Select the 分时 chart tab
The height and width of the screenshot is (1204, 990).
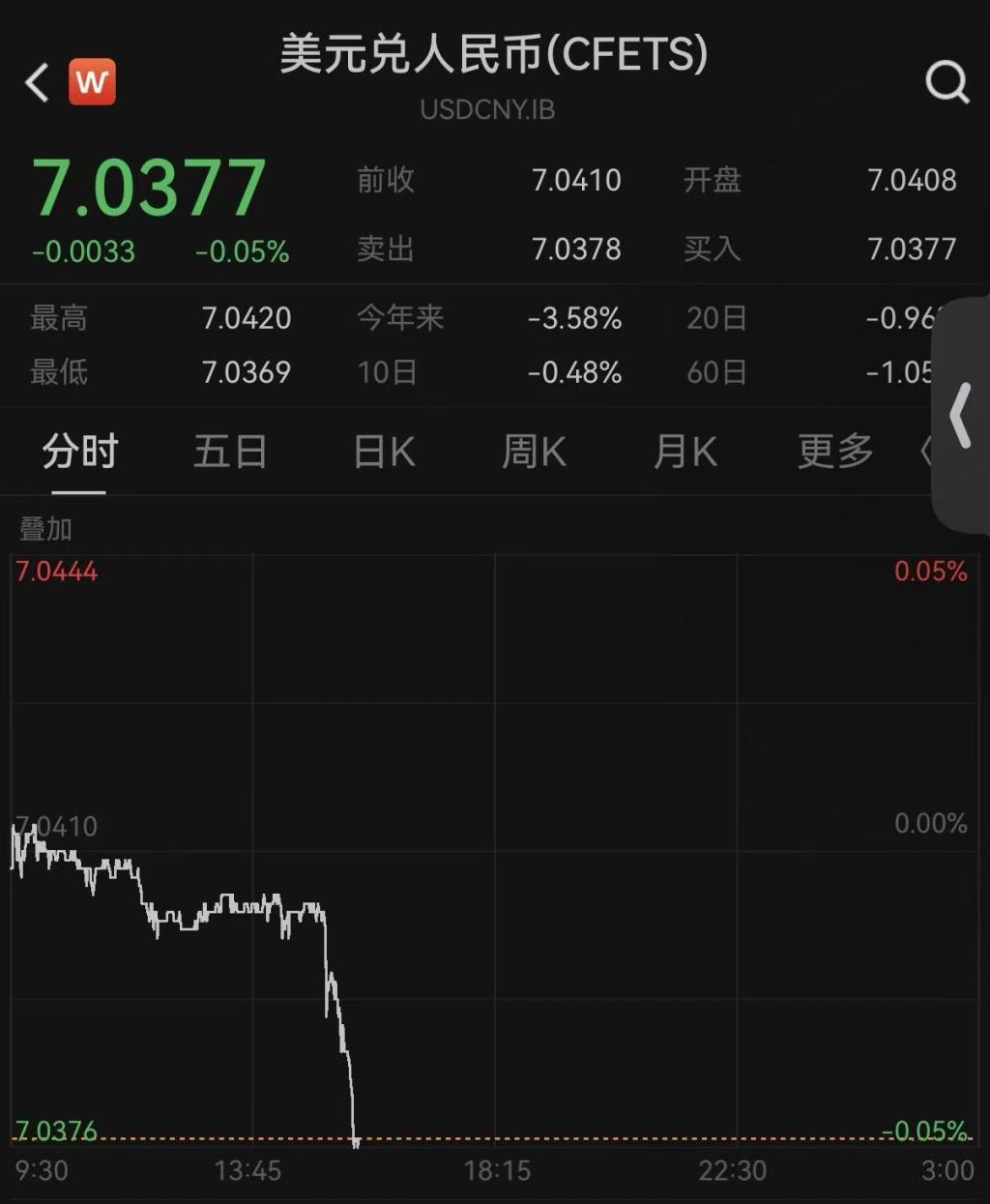(79, 452)
